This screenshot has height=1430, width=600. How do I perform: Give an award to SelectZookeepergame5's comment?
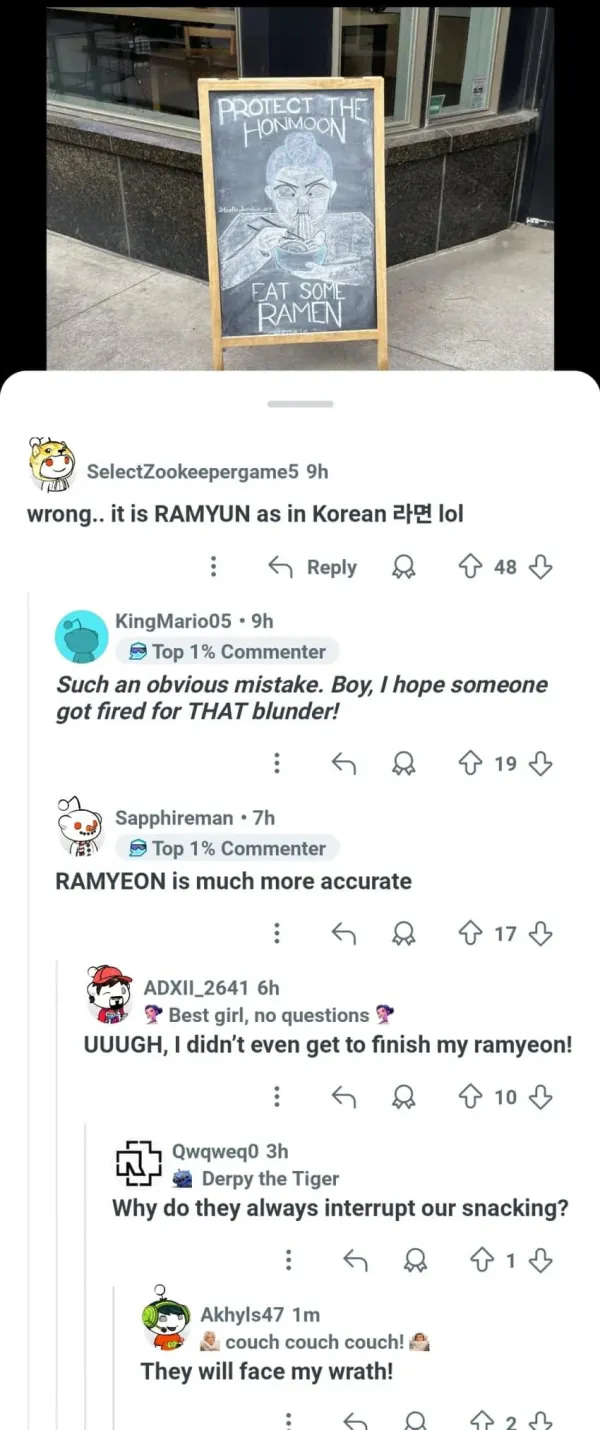pos(403,567)
